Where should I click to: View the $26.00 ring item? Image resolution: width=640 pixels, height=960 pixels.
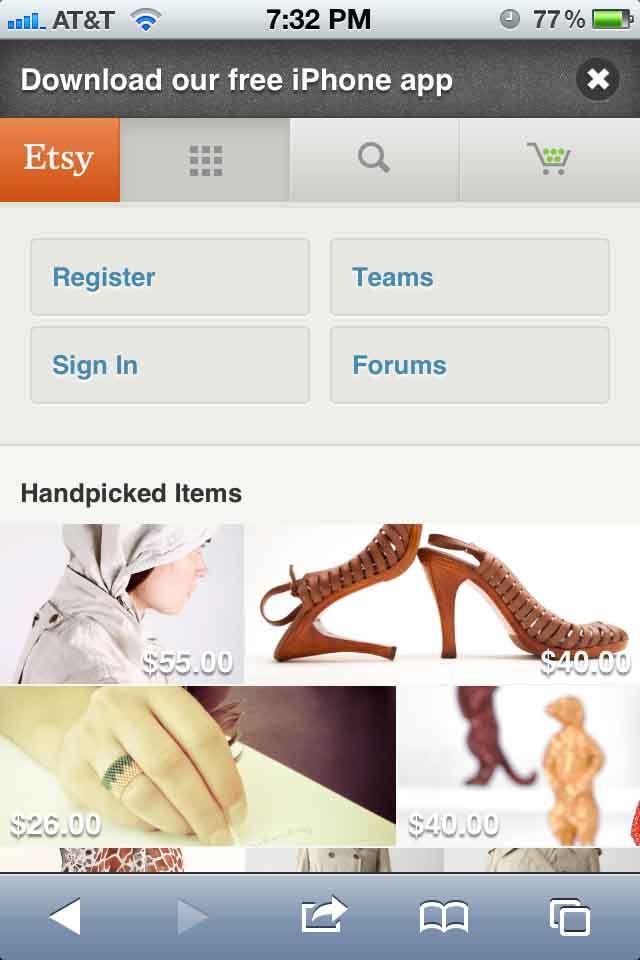click(197, 765)
